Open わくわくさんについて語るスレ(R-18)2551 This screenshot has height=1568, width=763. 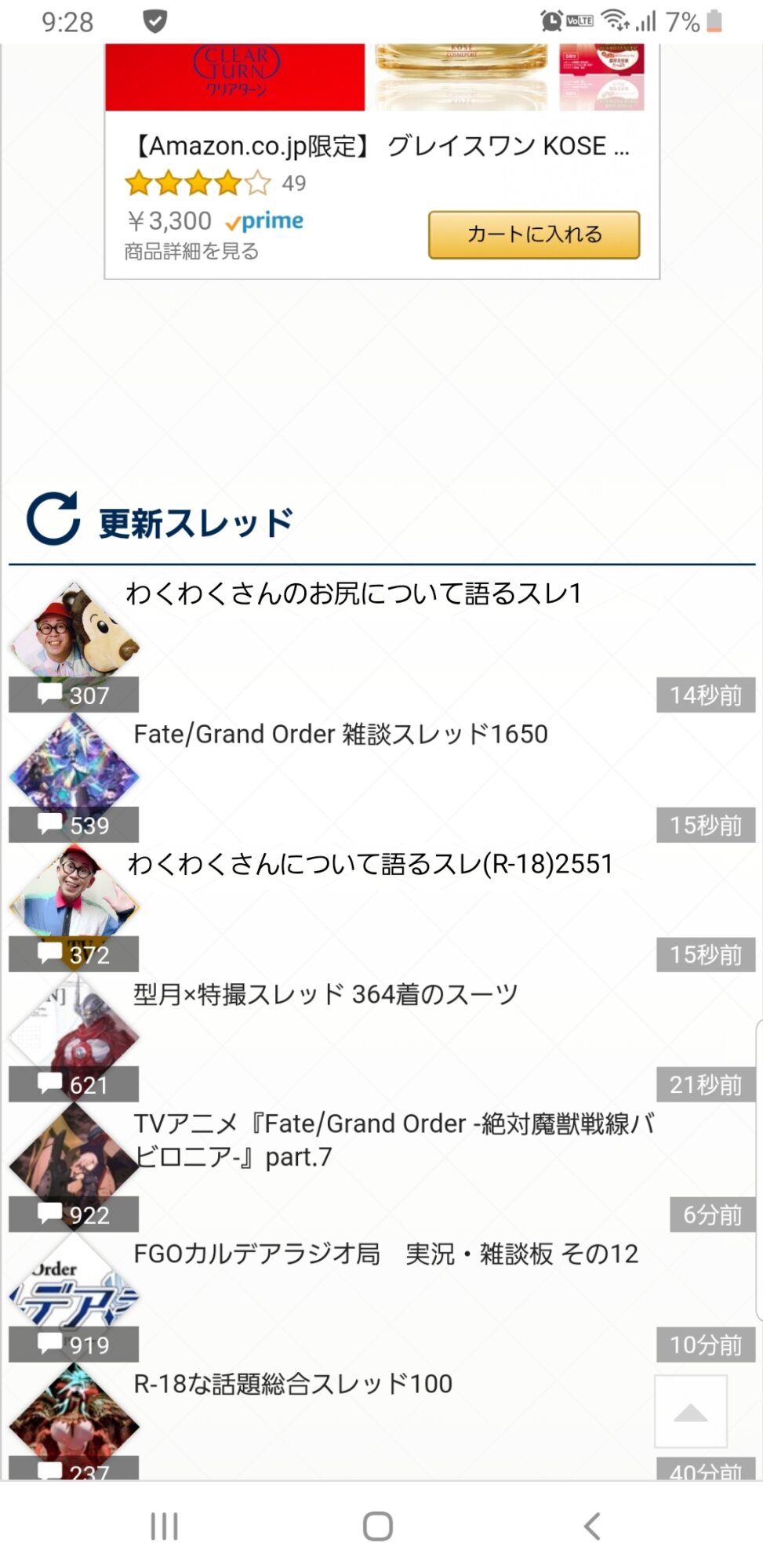(369, 864)
